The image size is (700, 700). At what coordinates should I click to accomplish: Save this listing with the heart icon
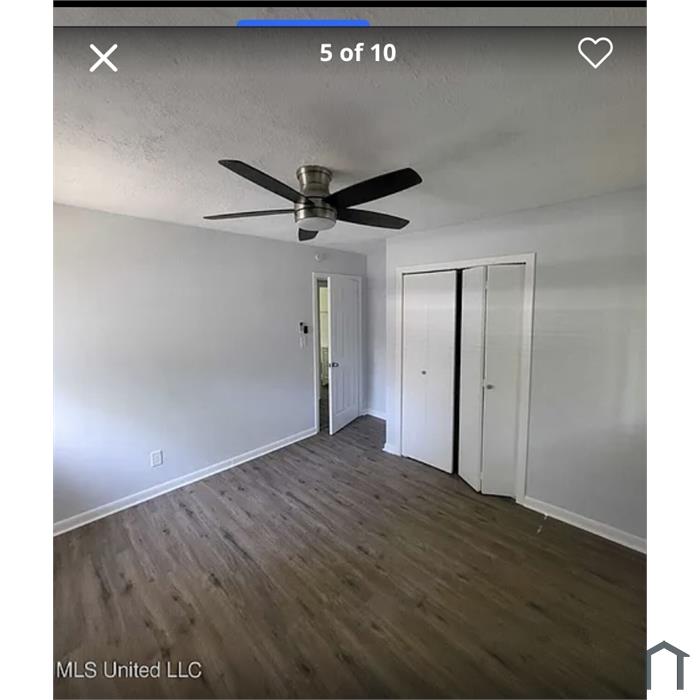pyautogui.click(x=595, y=53)
